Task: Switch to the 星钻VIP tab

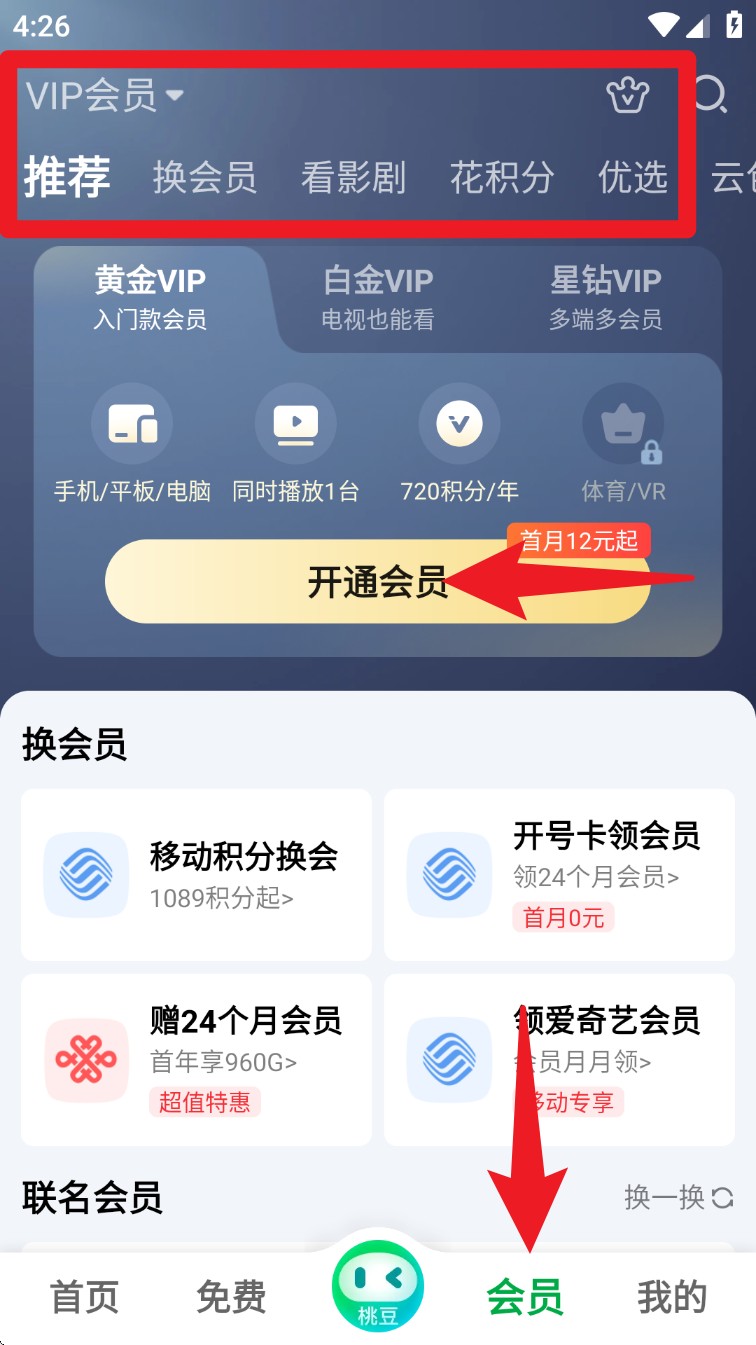Action: pos(604,295)
